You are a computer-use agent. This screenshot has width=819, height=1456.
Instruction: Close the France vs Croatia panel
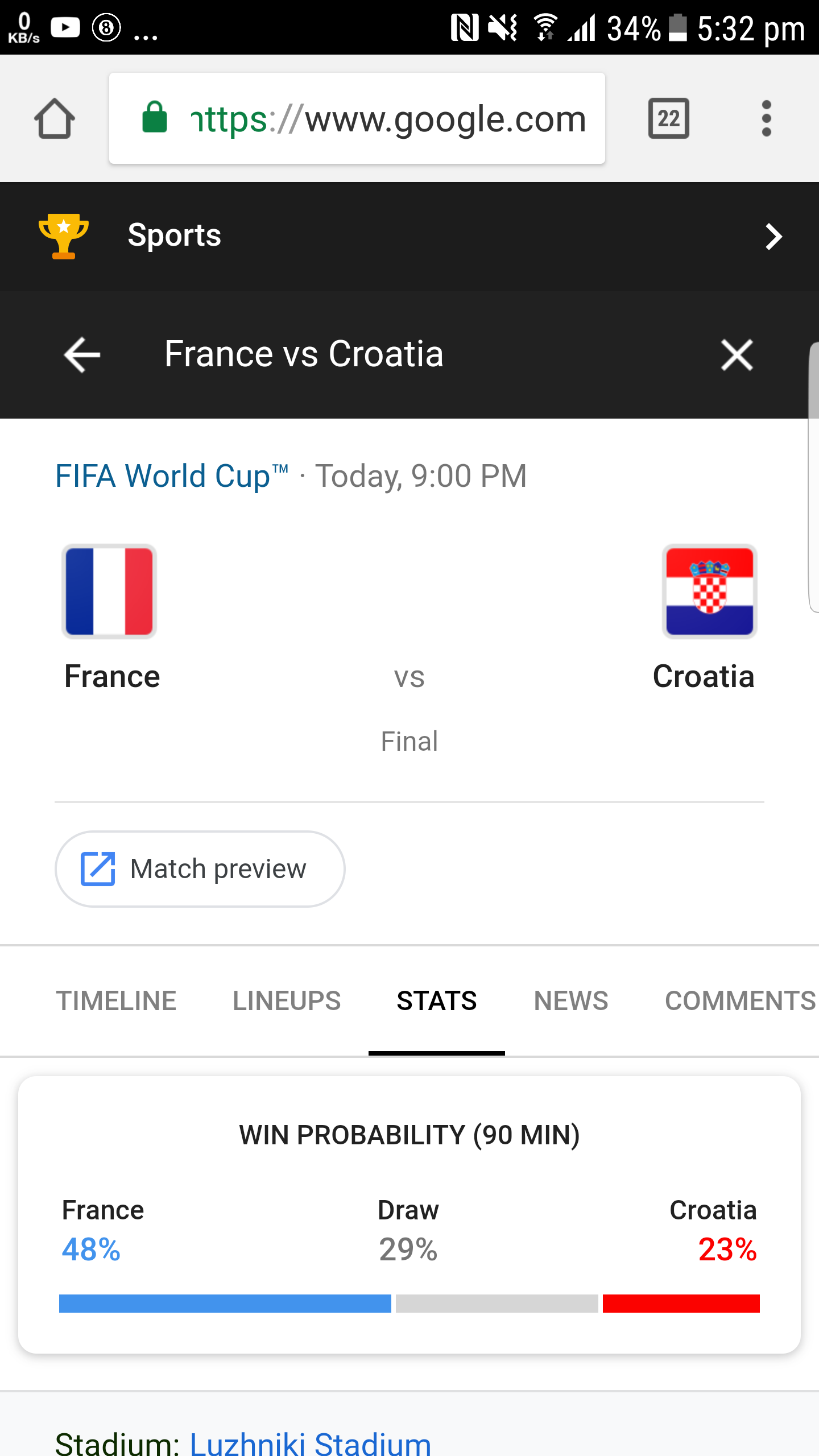click(737, 355)
